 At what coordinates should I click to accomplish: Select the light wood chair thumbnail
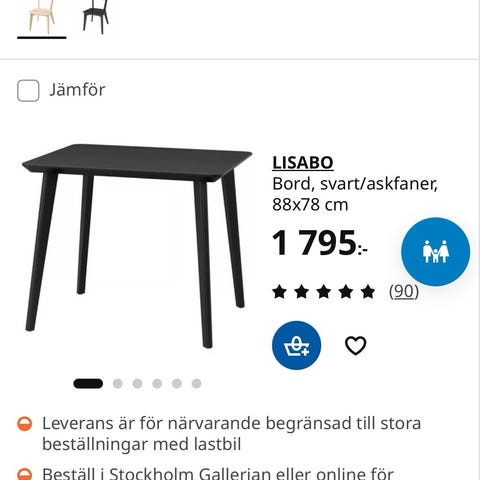click(42, 17)
